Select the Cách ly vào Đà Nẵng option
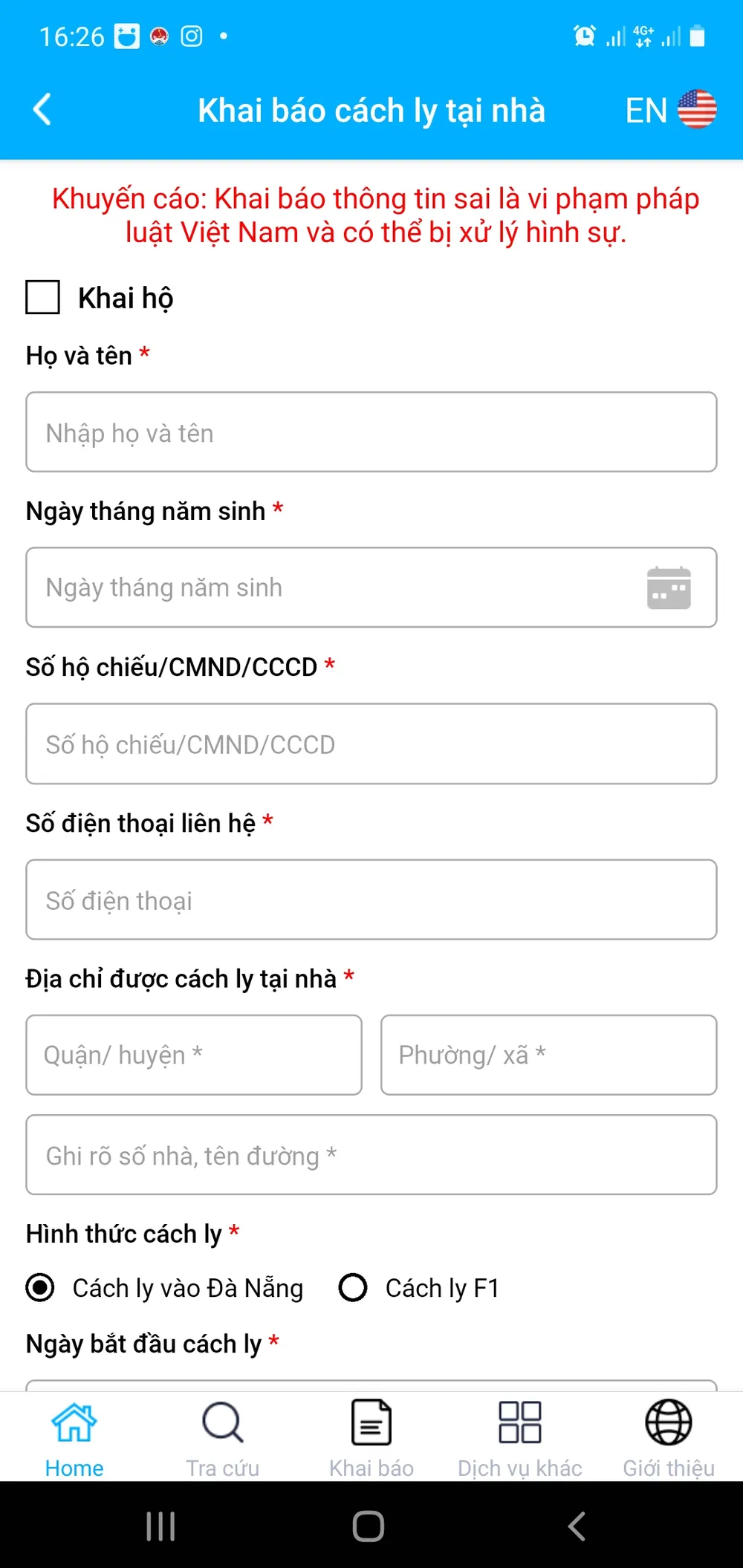Screen dimensions: 743x1568 point(41,1289)
